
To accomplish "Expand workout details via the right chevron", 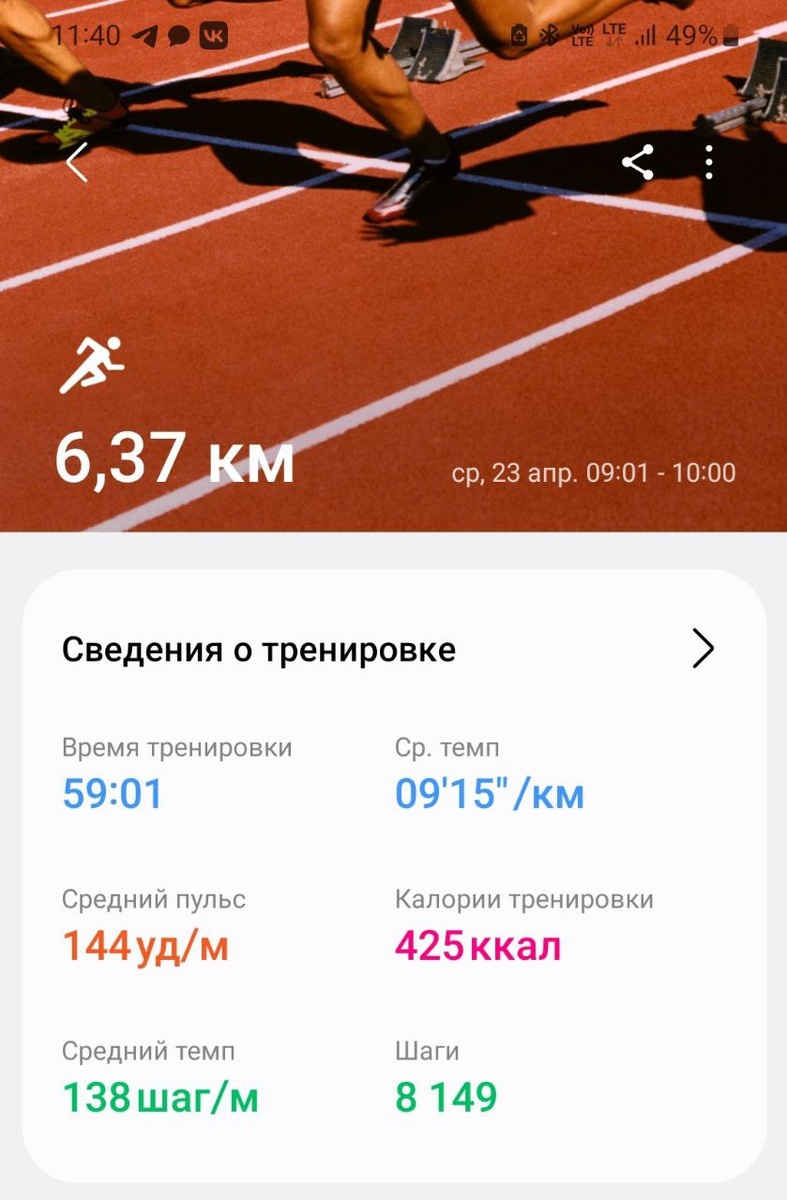I will 705,648.
